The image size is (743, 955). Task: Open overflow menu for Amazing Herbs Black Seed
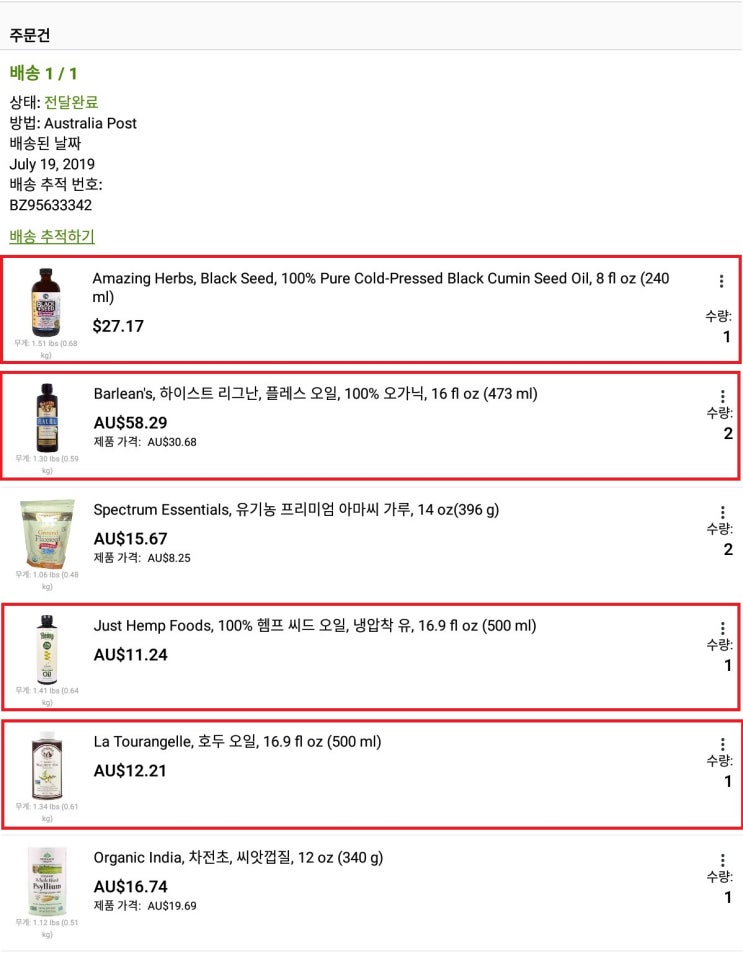tap(722, 282)
